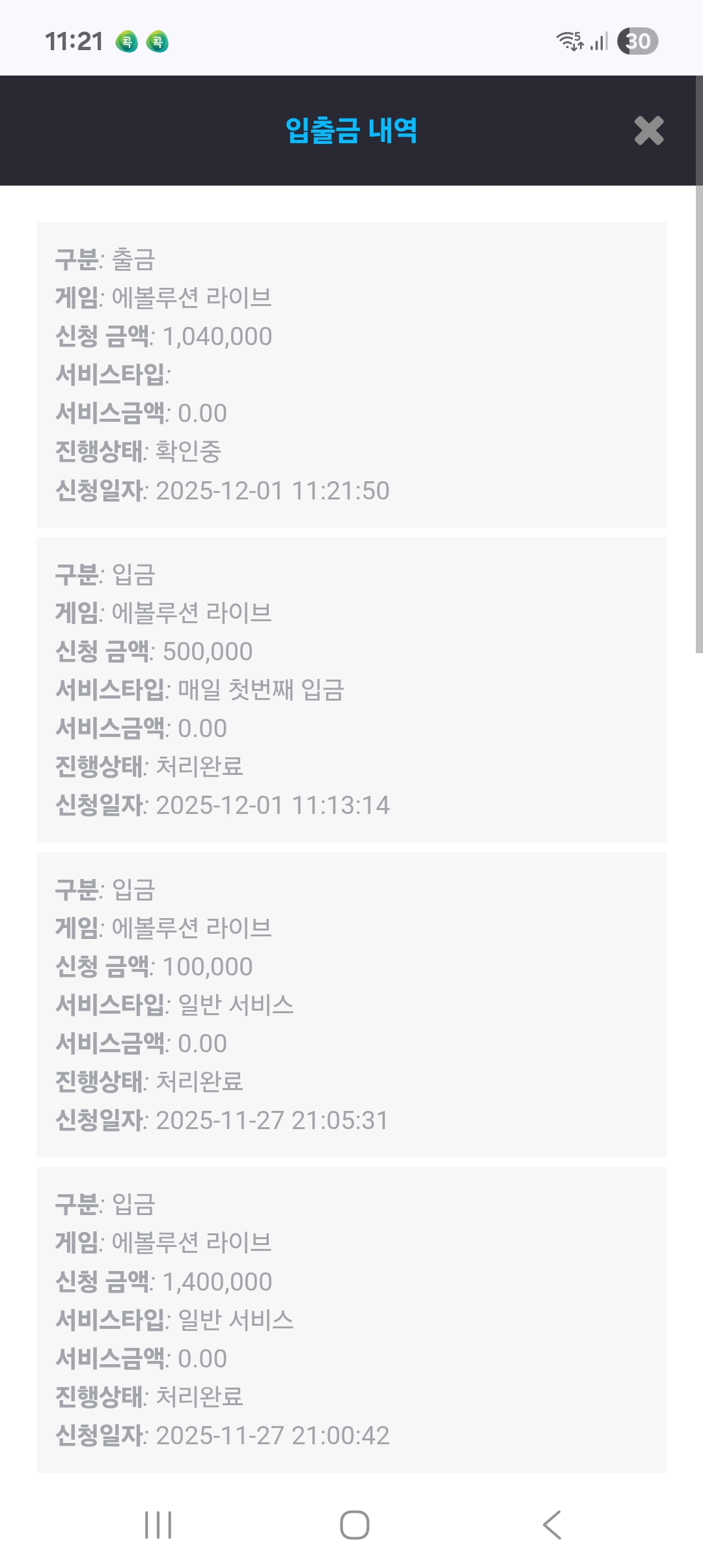The width and height of the screenshot is (703, 1568).
Task: Tap the Android Home icon in navigation bar
Action: [x=351, y=1524]
